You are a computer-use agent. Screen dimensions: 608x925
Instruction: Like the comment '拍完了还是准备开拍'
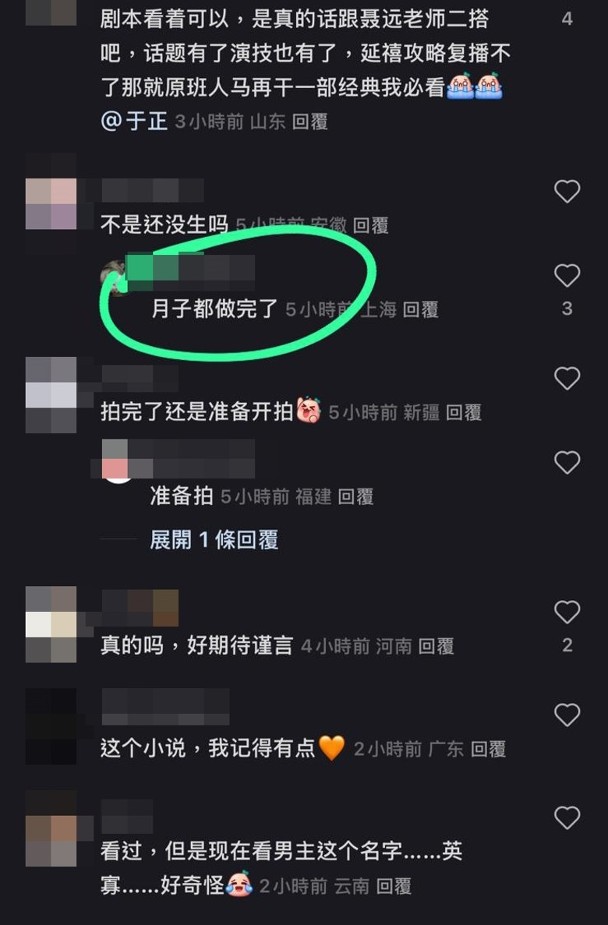(x=567, y=378)
